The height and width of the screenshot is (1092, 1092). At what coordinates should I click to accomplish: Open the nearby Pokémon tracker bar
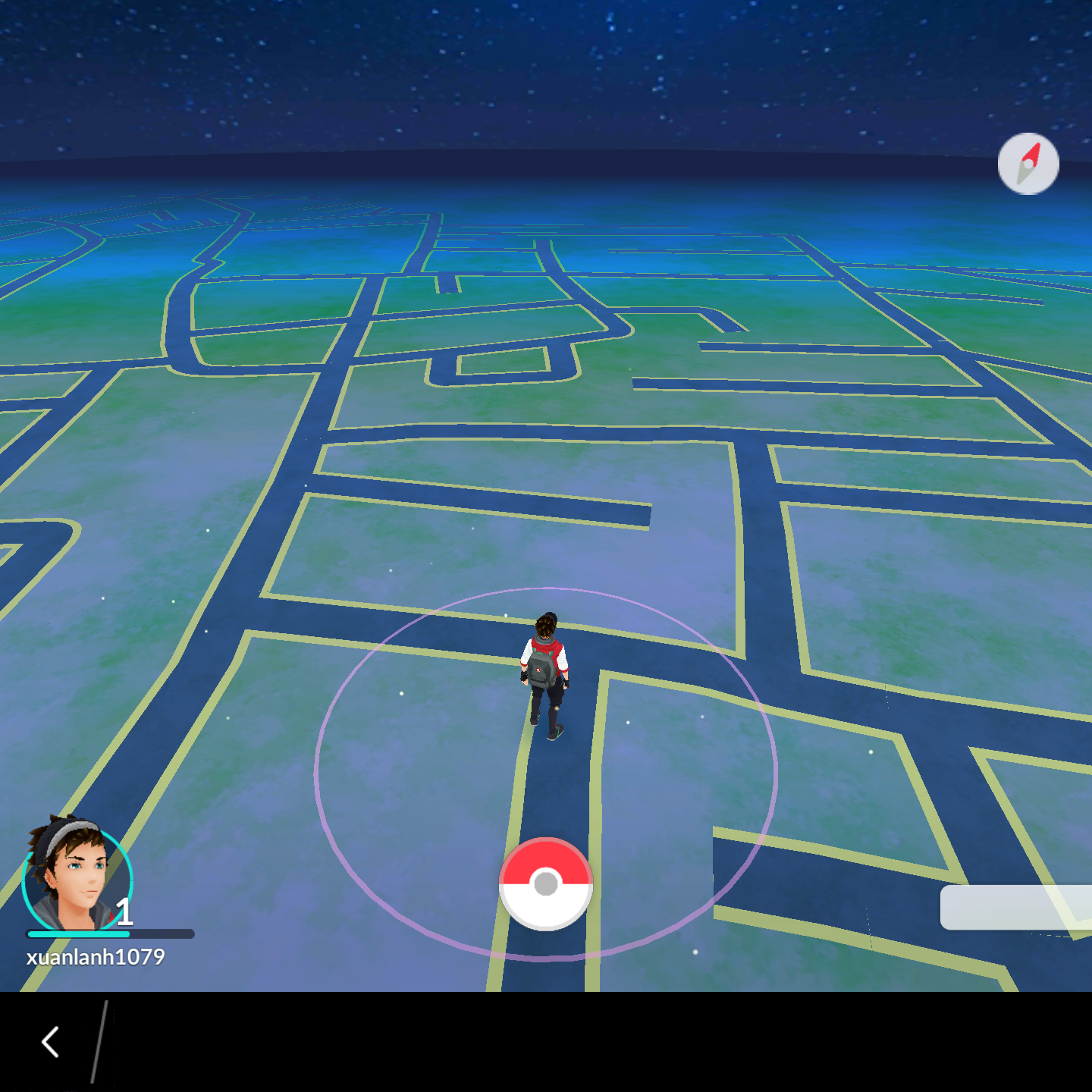point(1015,907)
